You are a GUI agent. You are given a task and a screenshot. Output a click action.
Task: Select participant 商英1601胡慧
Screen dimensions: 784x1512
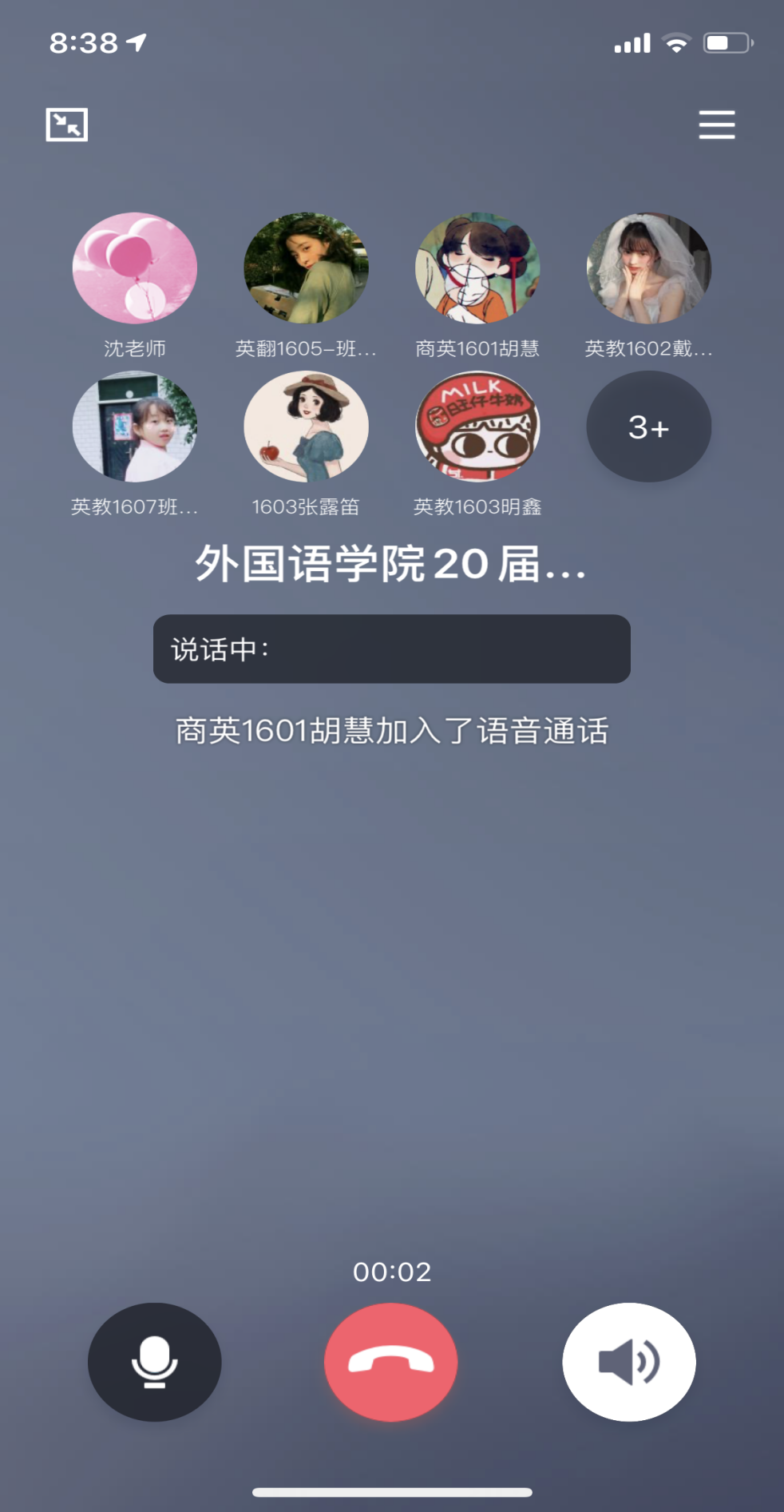[477, 268]
